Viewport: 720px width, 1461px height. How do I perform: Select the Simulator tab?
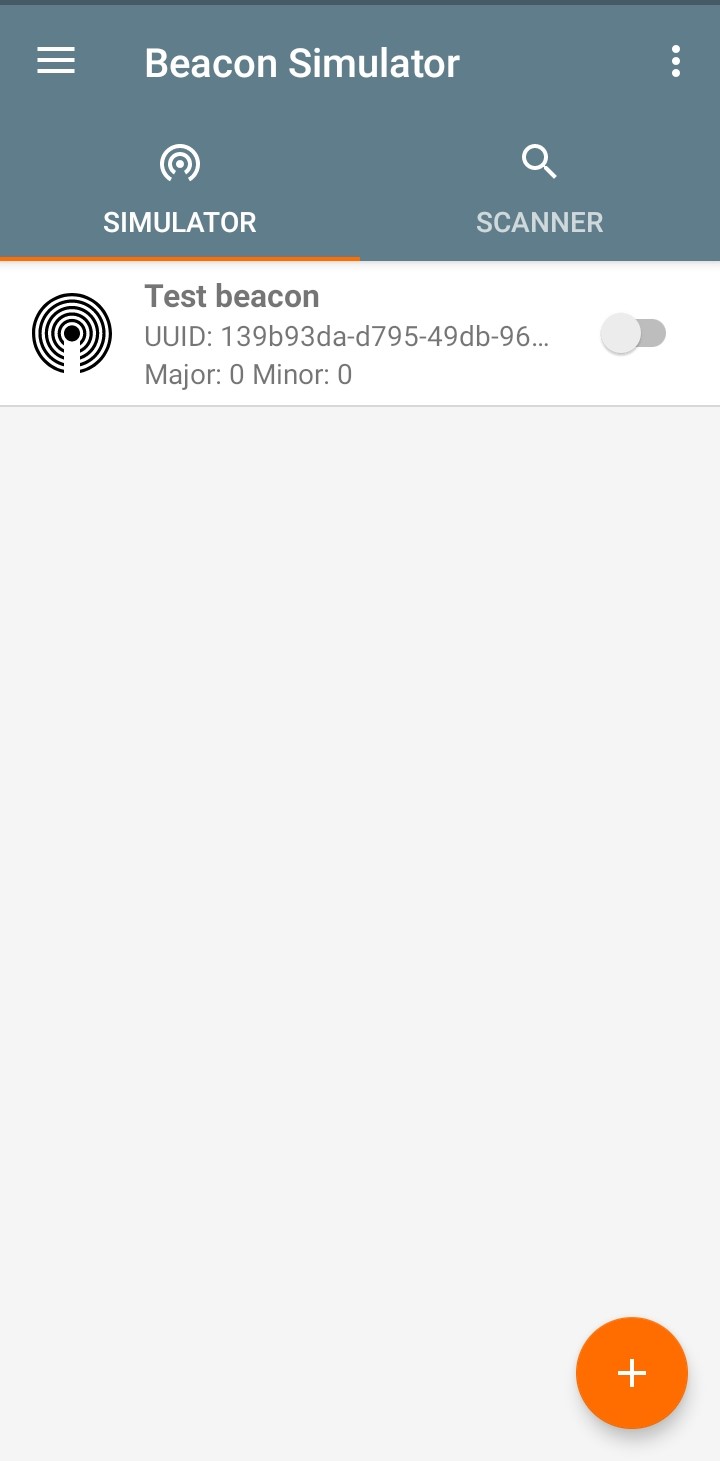(x=180, y=190)
